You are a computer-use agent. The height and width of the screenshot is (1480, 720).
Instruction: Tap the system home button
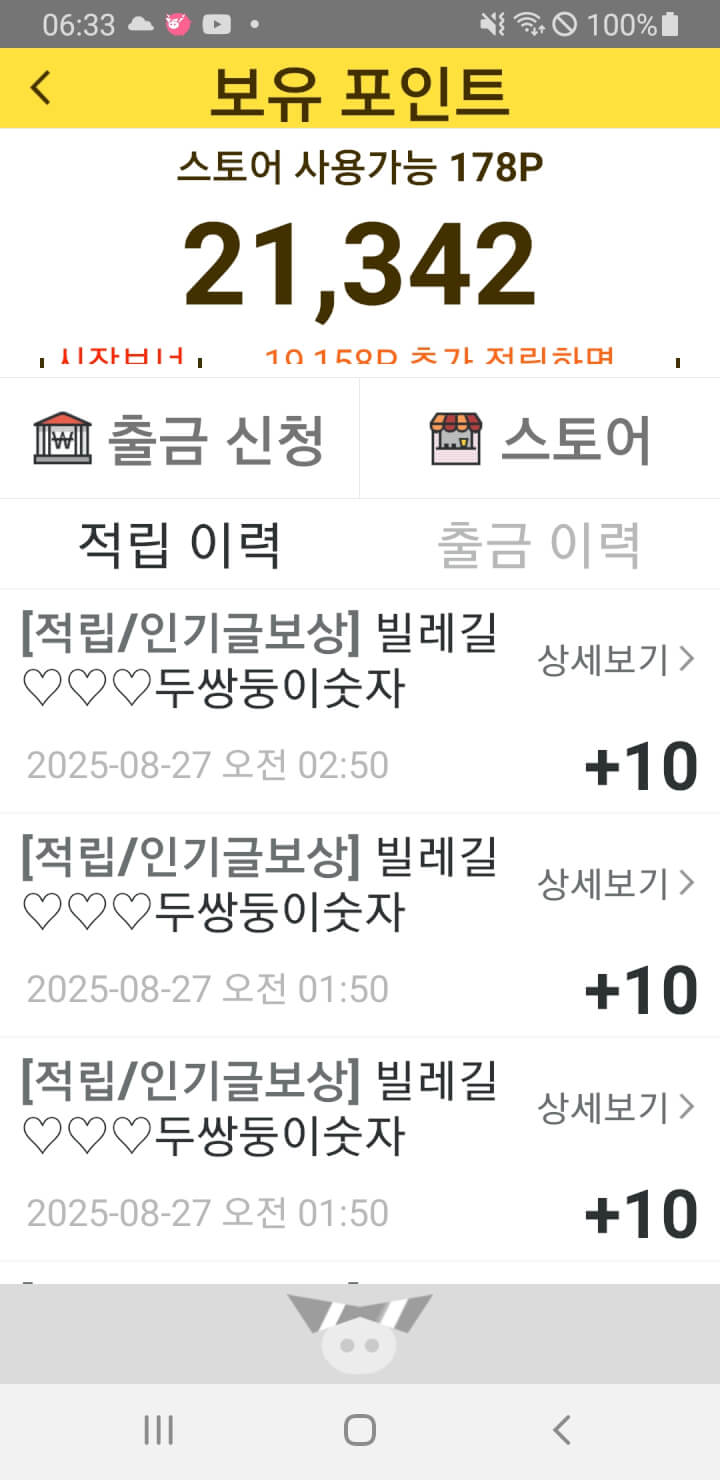360,1430
